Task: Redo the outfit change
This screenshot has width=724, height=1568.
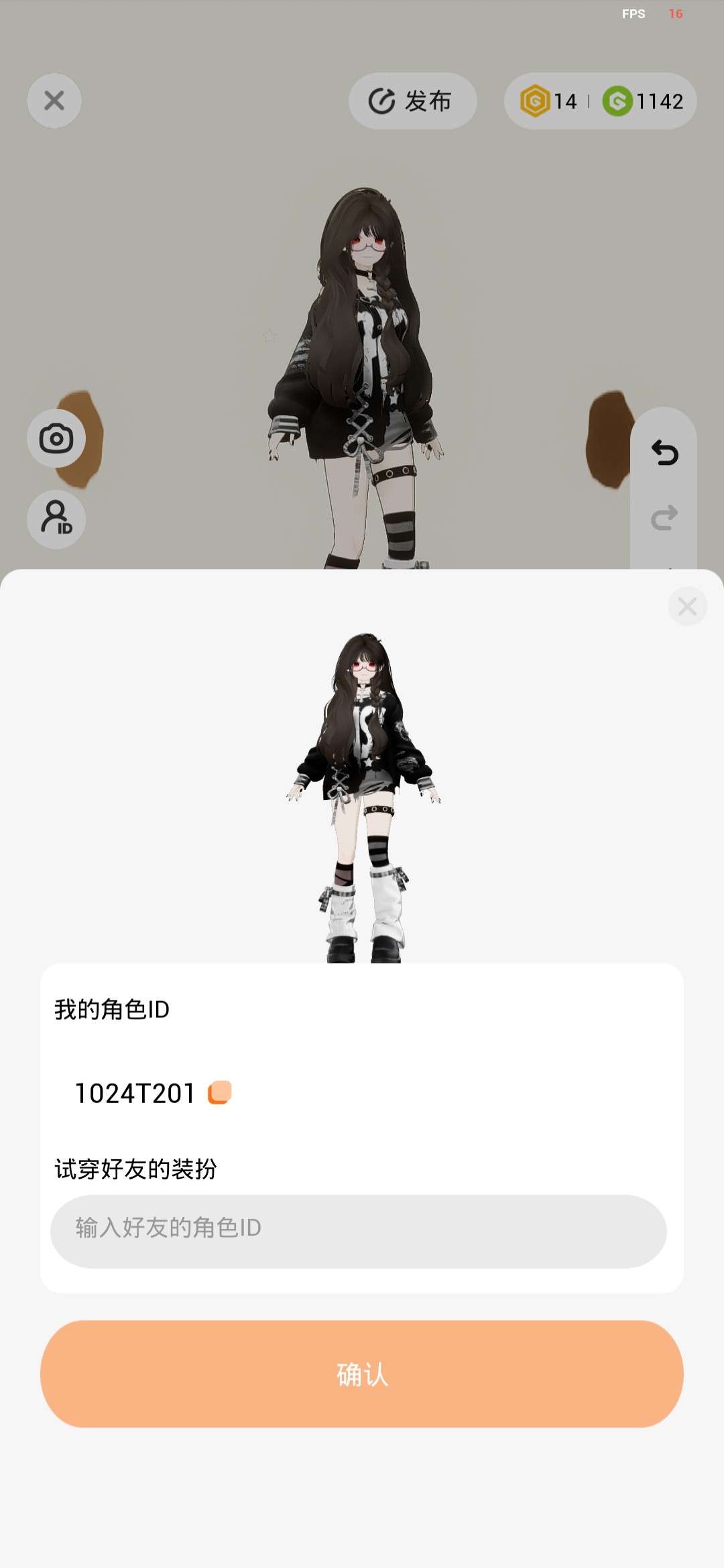Action: click(x=664, y=518)
